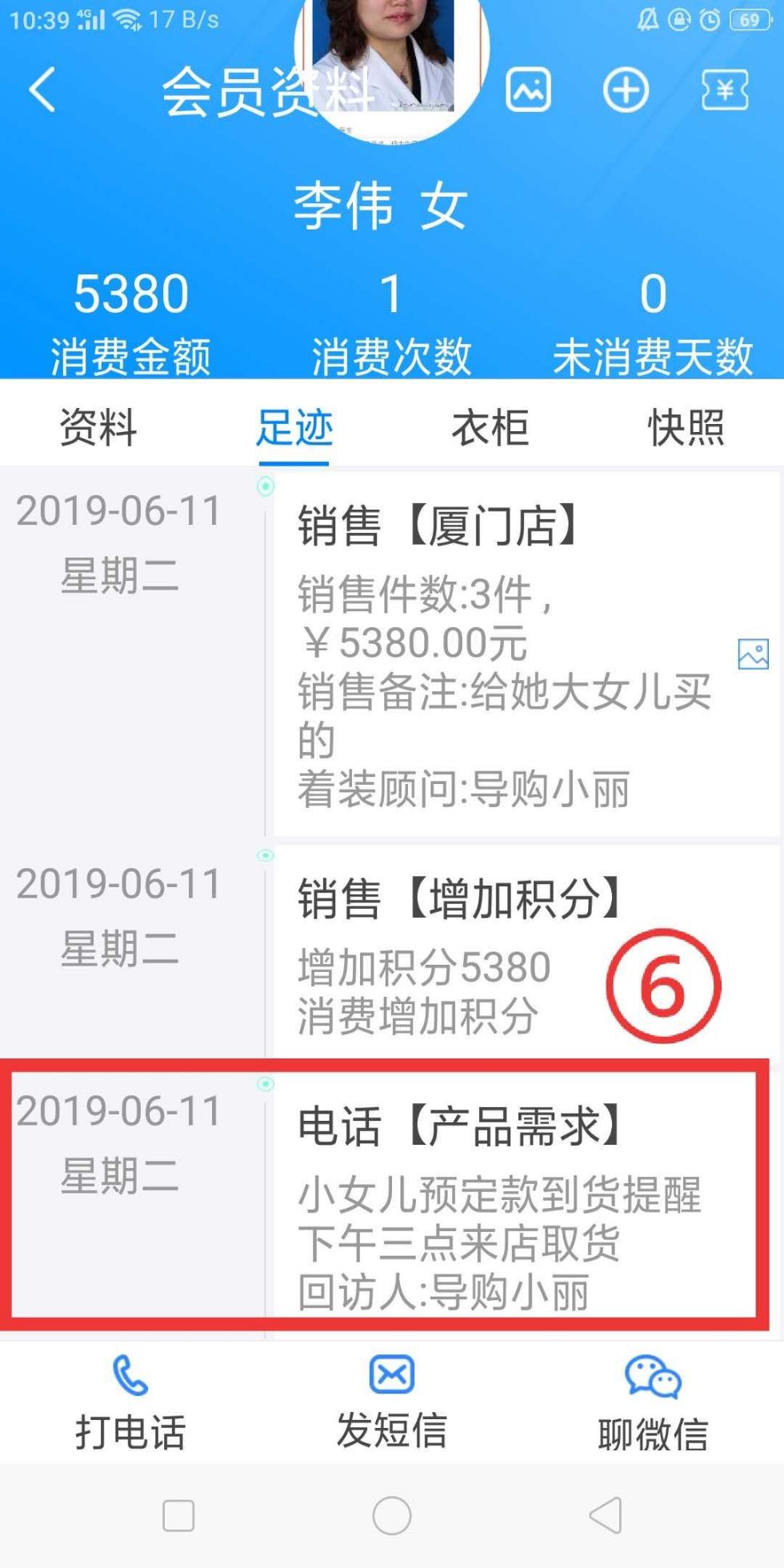Tap the system home button

[x=392, y=1515]
